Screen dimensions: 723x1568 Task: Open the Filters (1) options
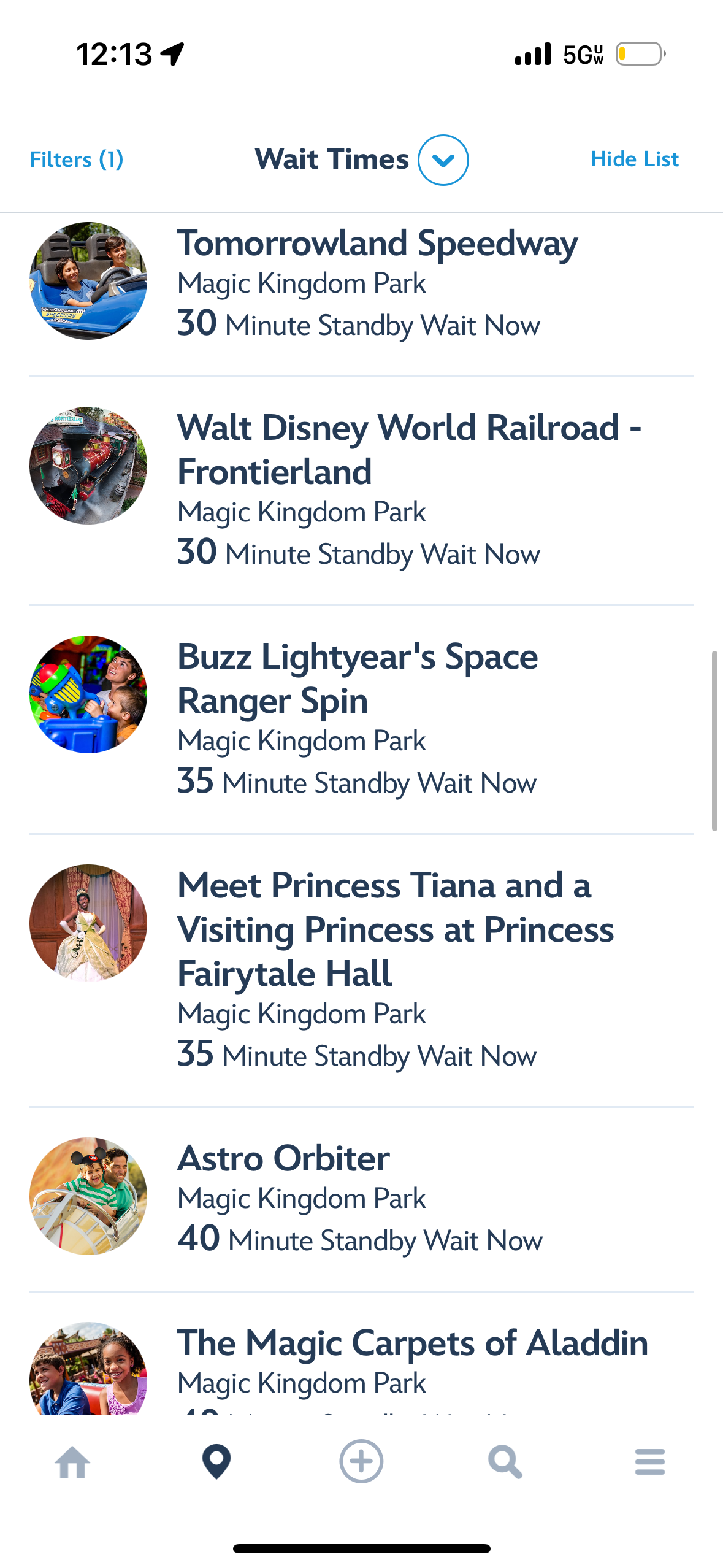[x=77, y=159]
